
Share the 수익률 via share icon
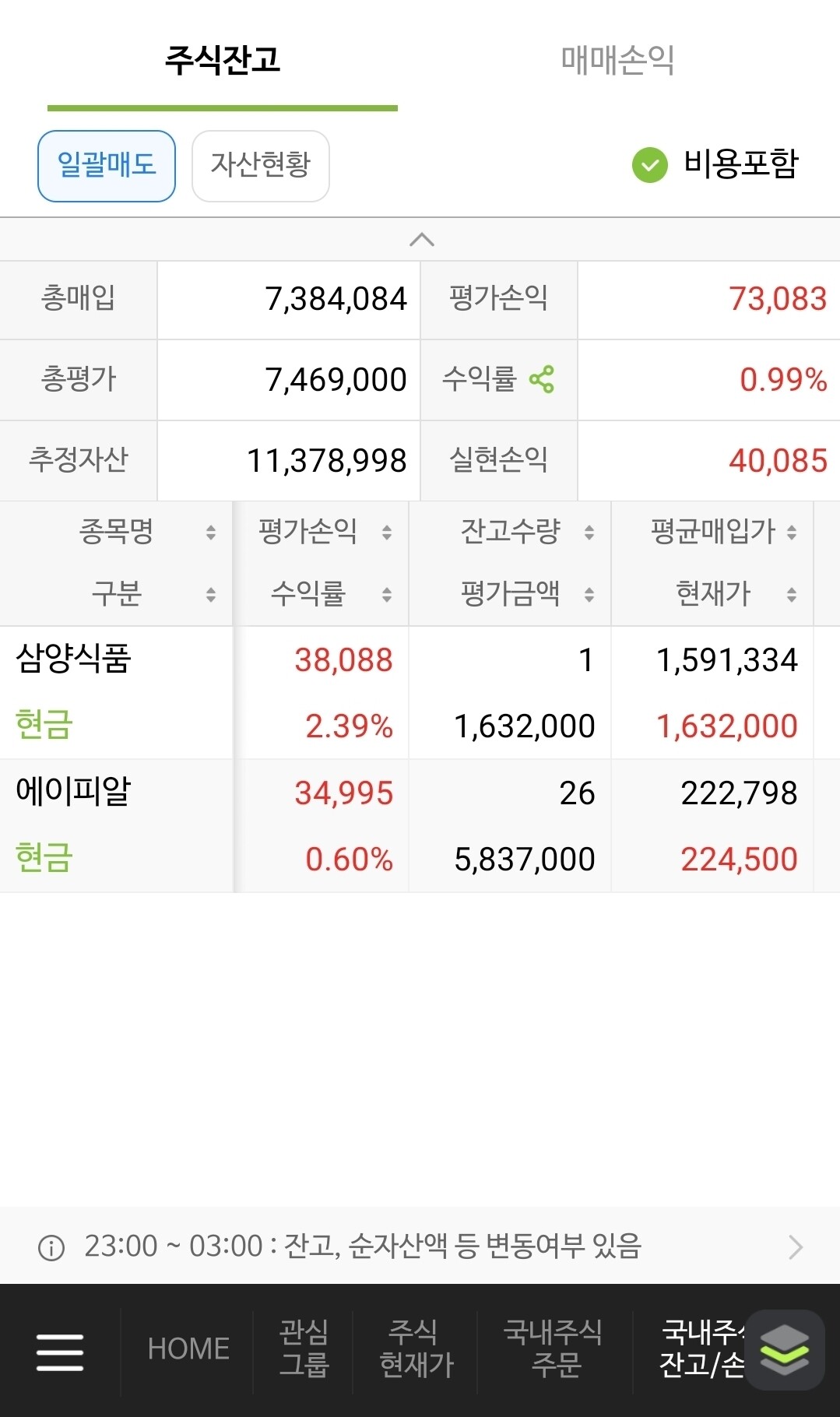[542, 379]
